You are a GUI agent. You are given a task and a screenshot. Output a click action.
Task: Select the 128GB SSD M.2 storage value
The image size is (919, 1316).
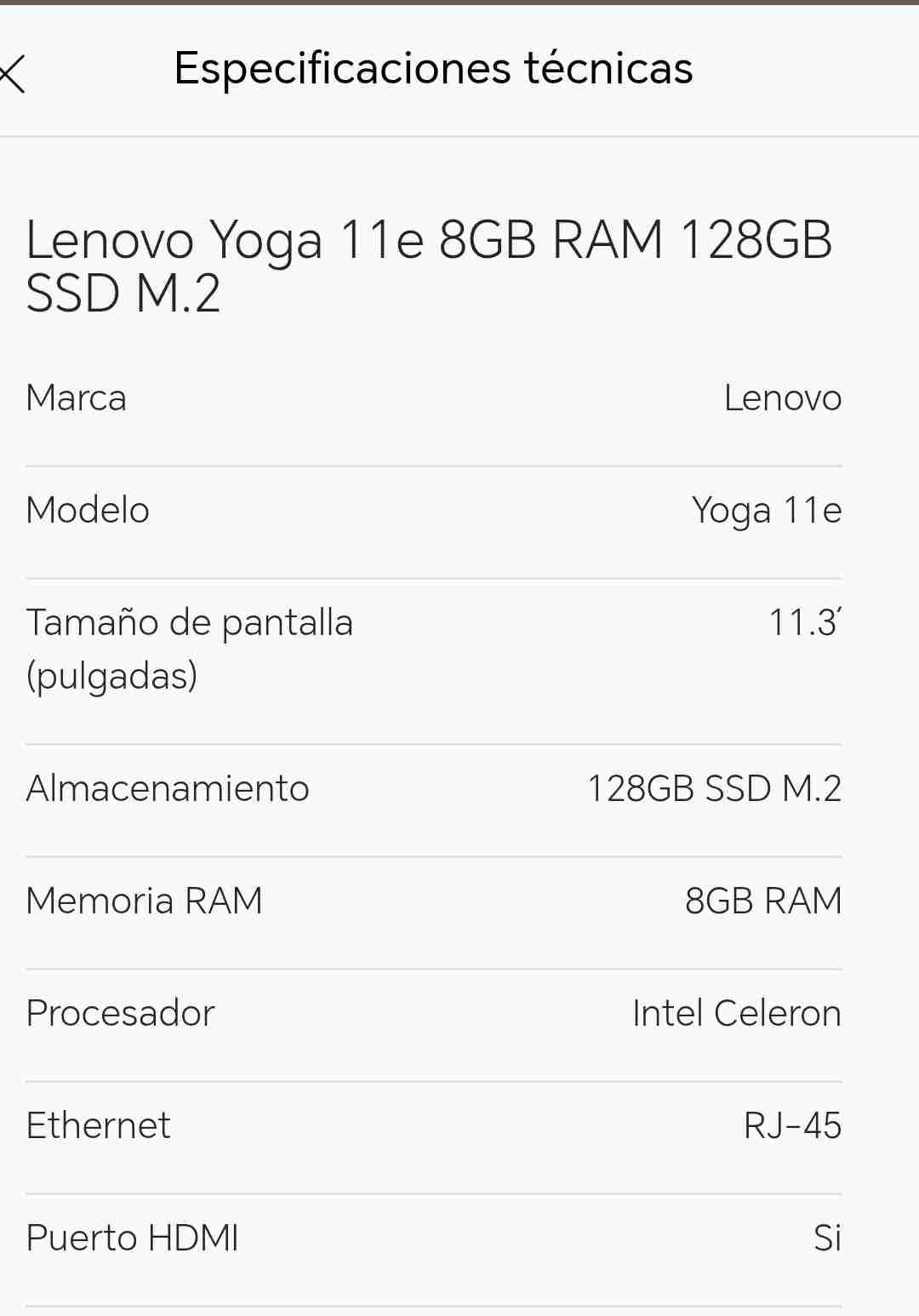[x=715, y=788]
